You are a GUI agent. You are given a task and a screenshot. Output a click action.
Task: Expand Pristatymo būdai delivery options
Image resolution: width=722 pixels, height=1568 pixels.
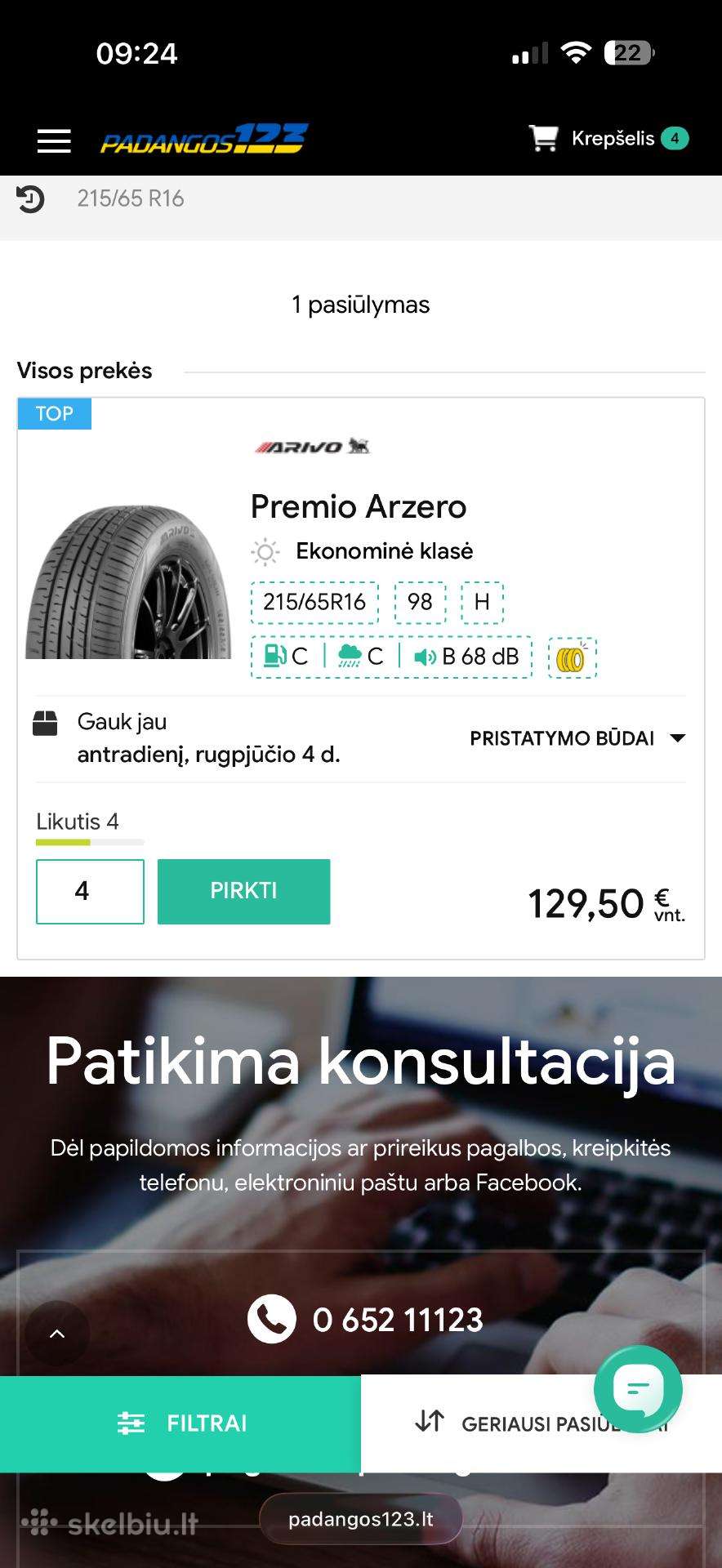[577, 738]
